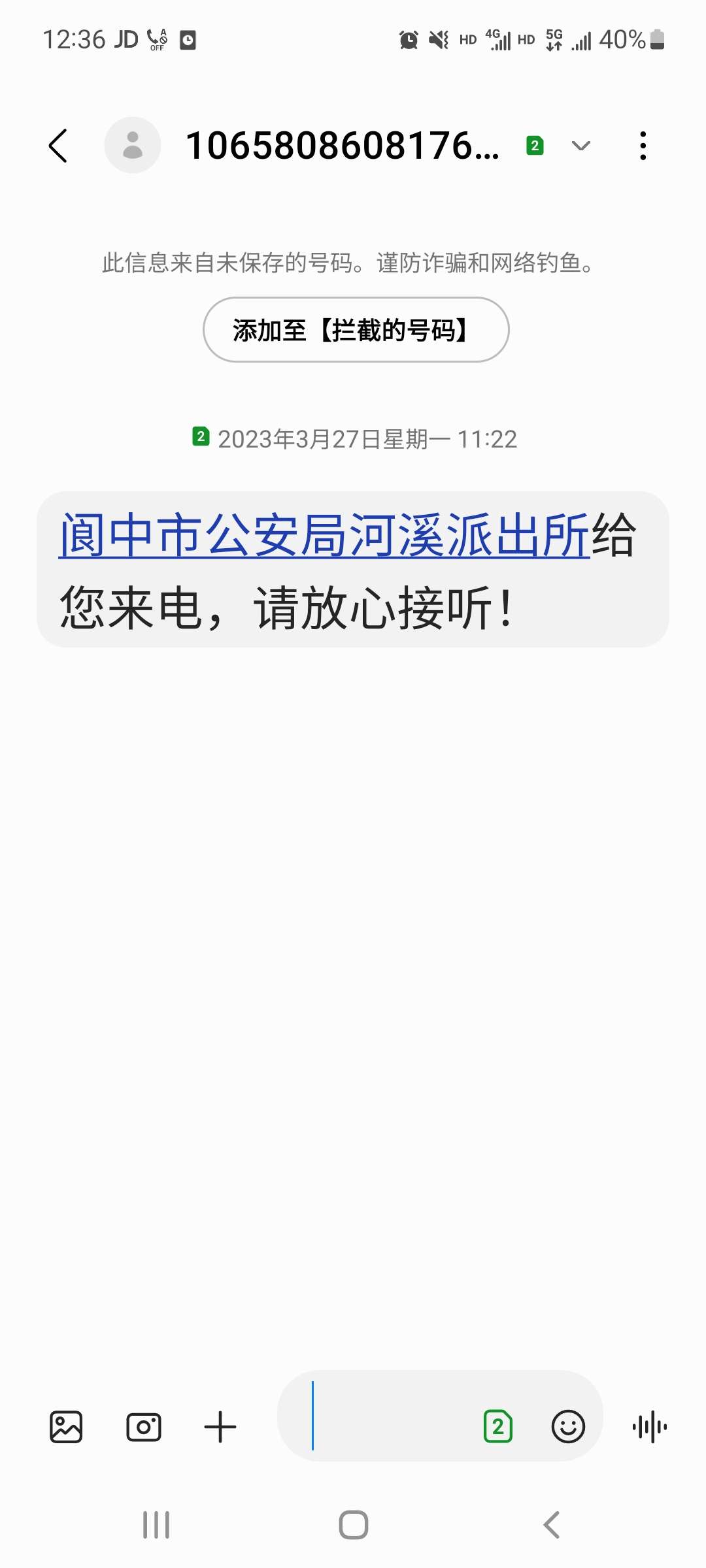Viewport: 706px width, 1568px height.
Task: Go to the home screen
Action: point(353,1525)
